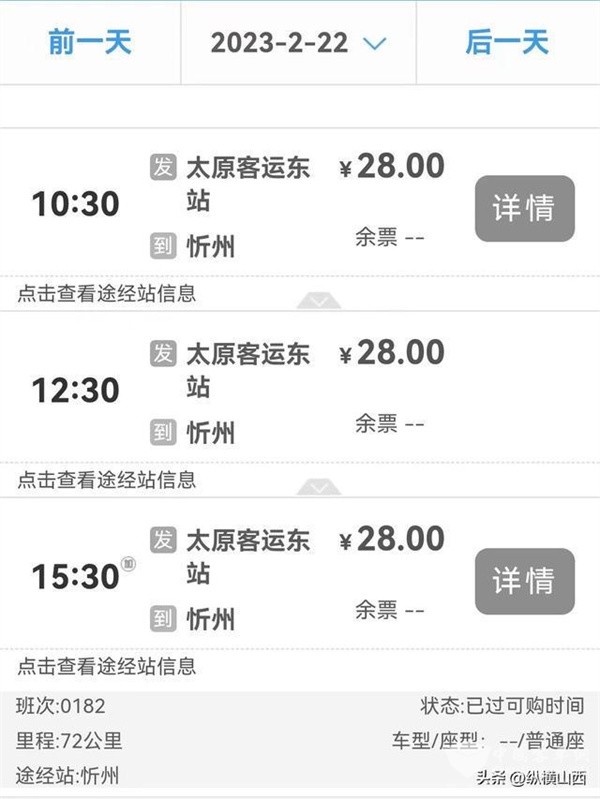Go to the next day (后一天)

click(x=507, y=42)
